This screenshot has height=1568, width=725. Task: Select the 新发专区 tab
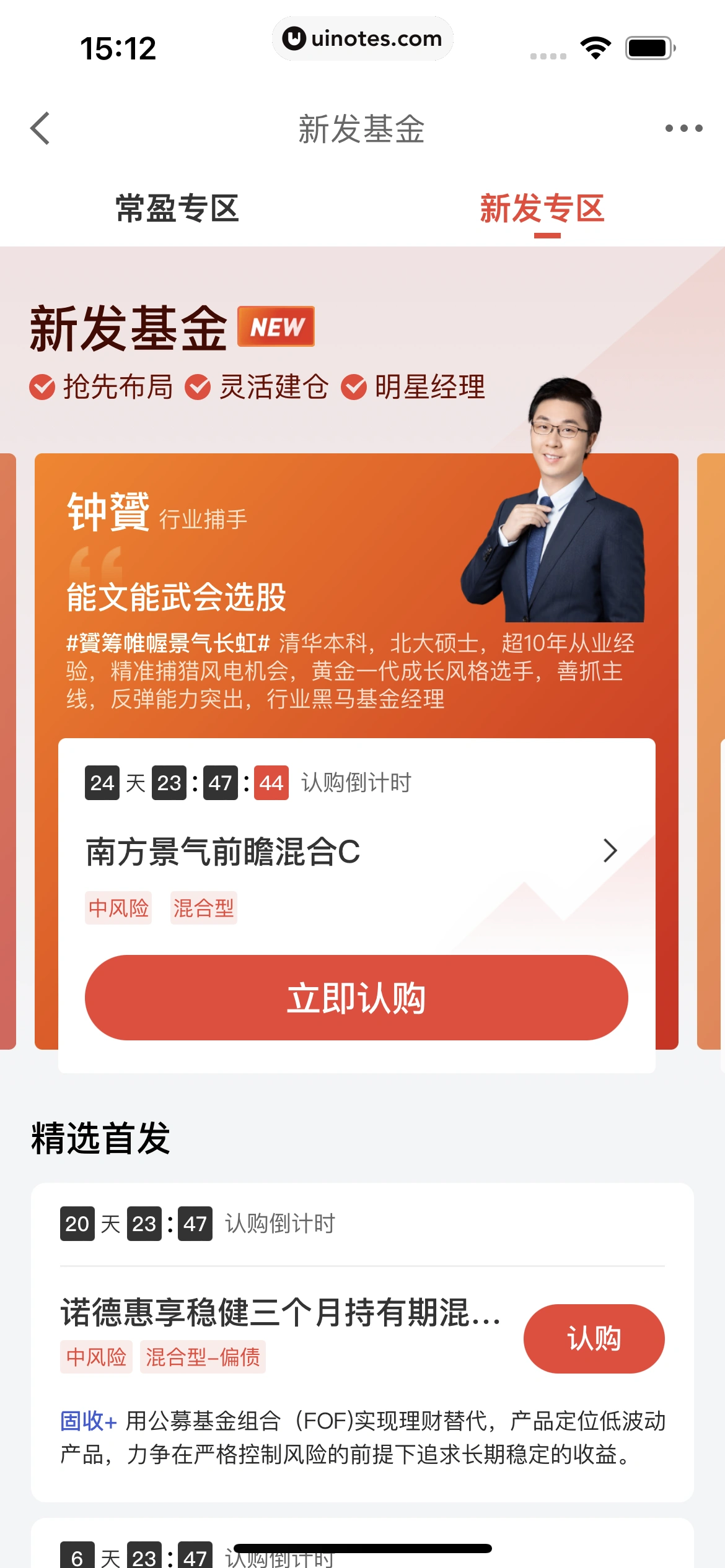pyautogui.click(x=542, y=209)
